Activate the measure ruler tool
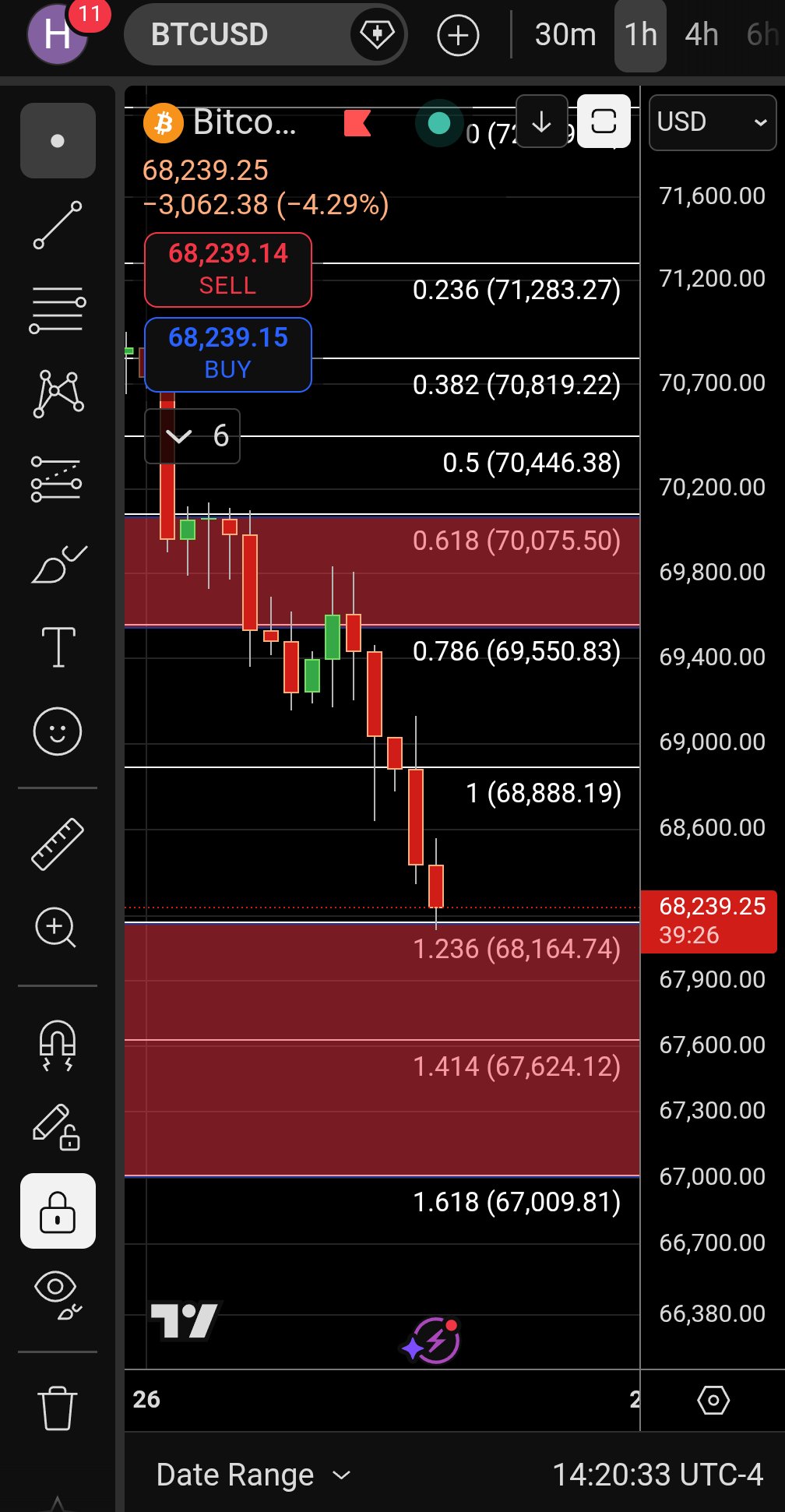Viewport: 785px width, 1512px height. coord(58,844)
